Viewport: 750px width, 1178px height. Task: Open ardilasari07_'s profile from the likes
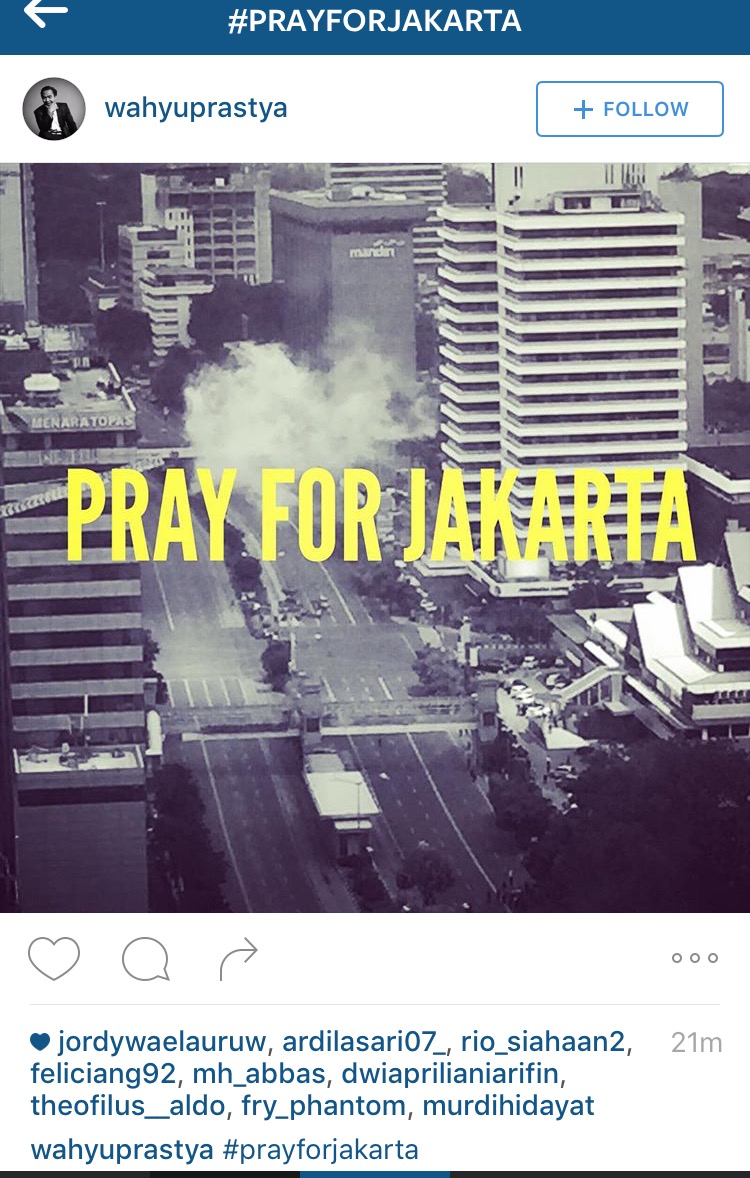(x=365, y=1042)
